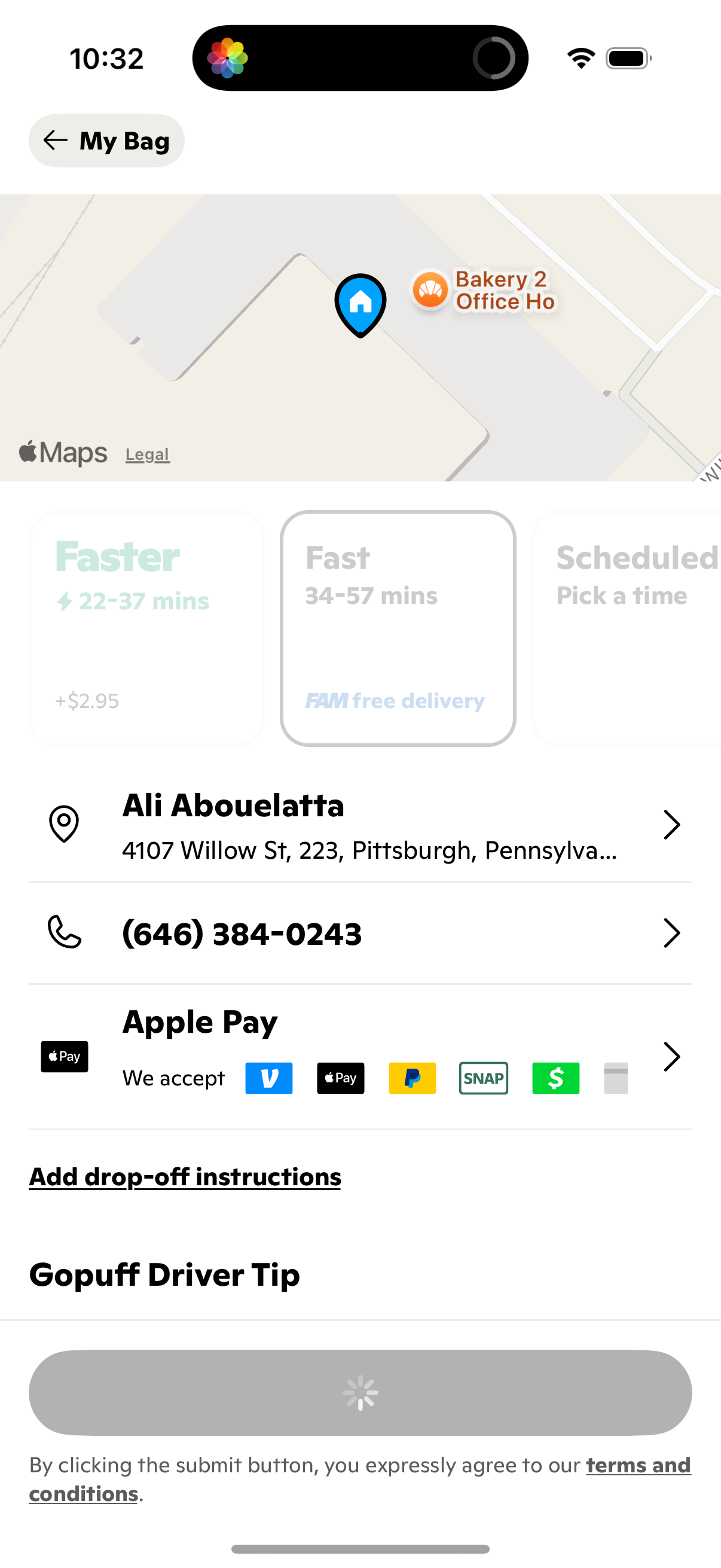
Task: Tap the Legal link under the Apple Maps view
Action: 146,454
